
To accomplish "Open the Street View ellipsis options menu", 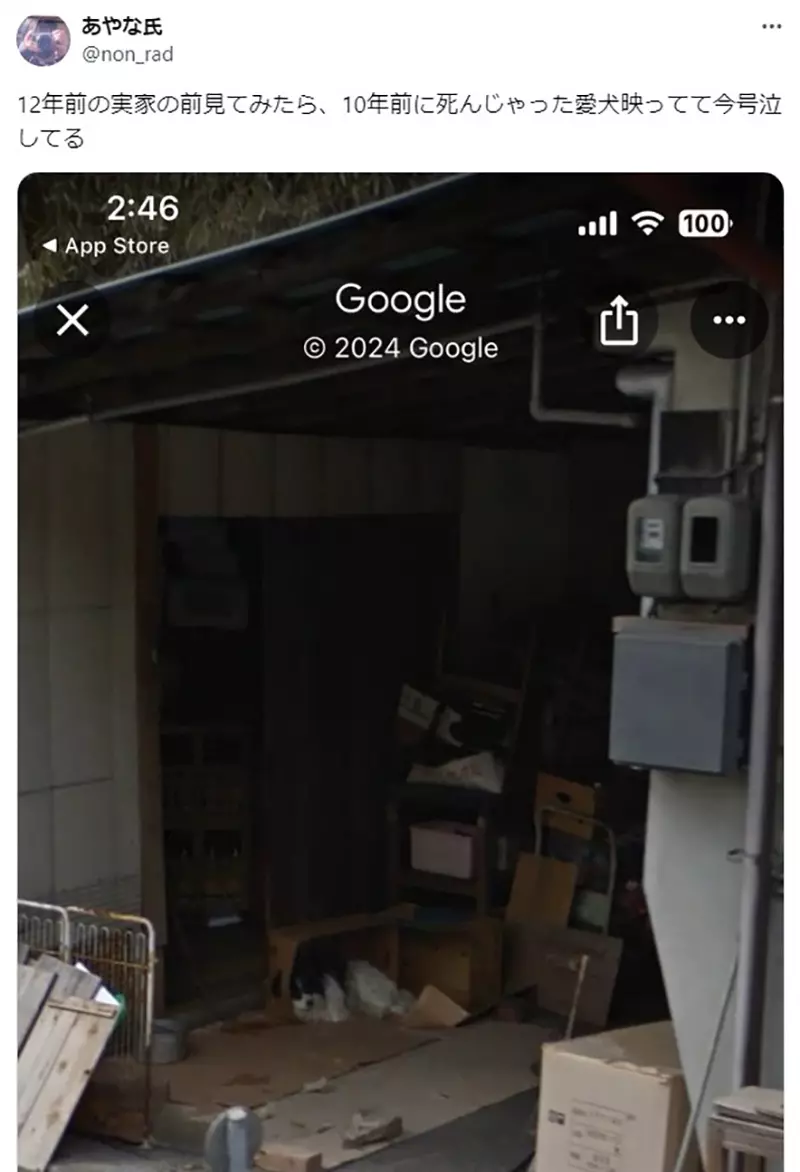I will (x=729, y=320).
